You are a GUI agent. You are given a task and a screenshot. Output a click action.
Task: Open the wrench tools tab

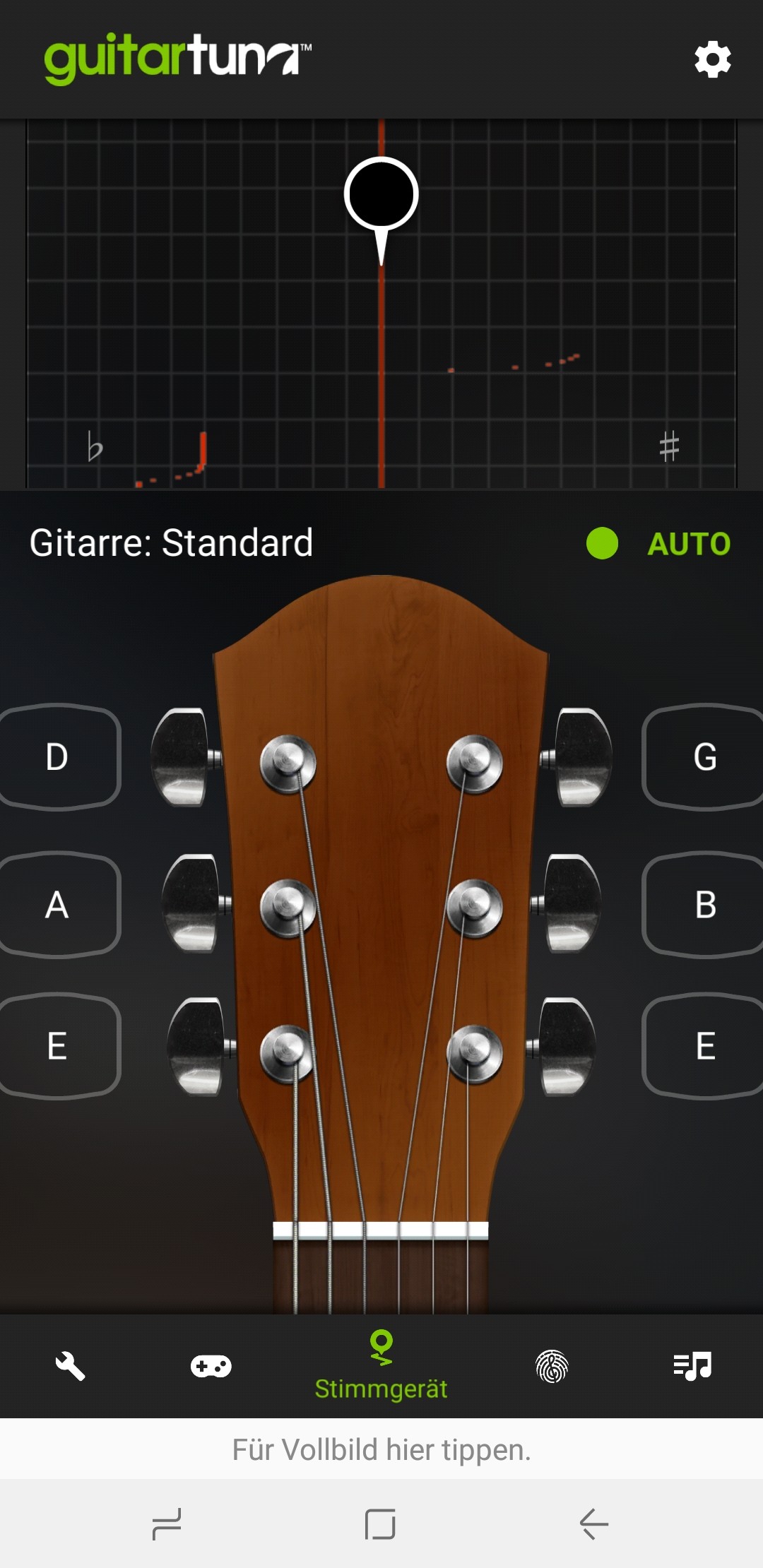click(x=70, y=1366)
